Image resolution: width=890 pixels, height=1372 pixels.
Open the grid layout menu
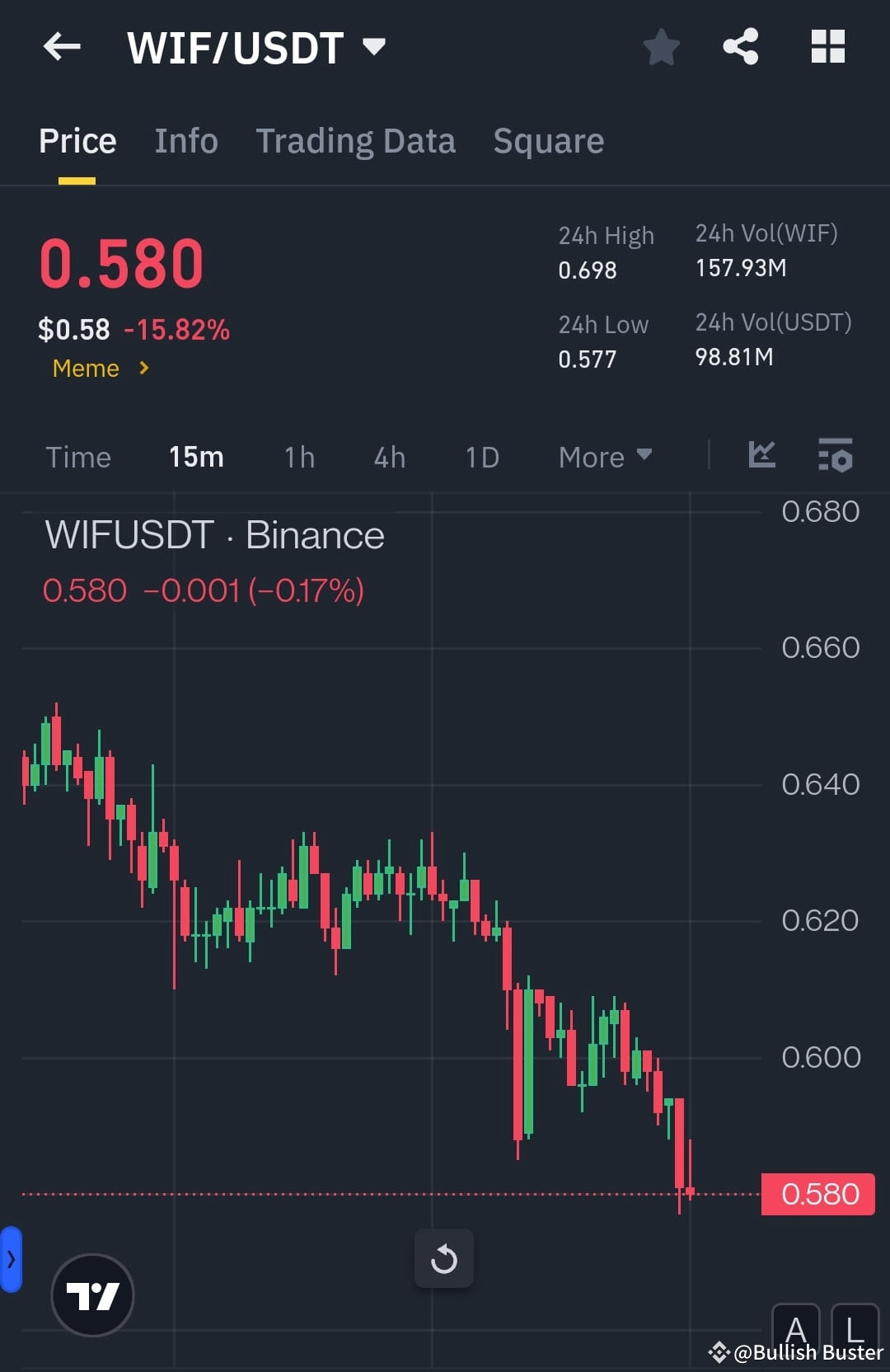pos(827,47)
